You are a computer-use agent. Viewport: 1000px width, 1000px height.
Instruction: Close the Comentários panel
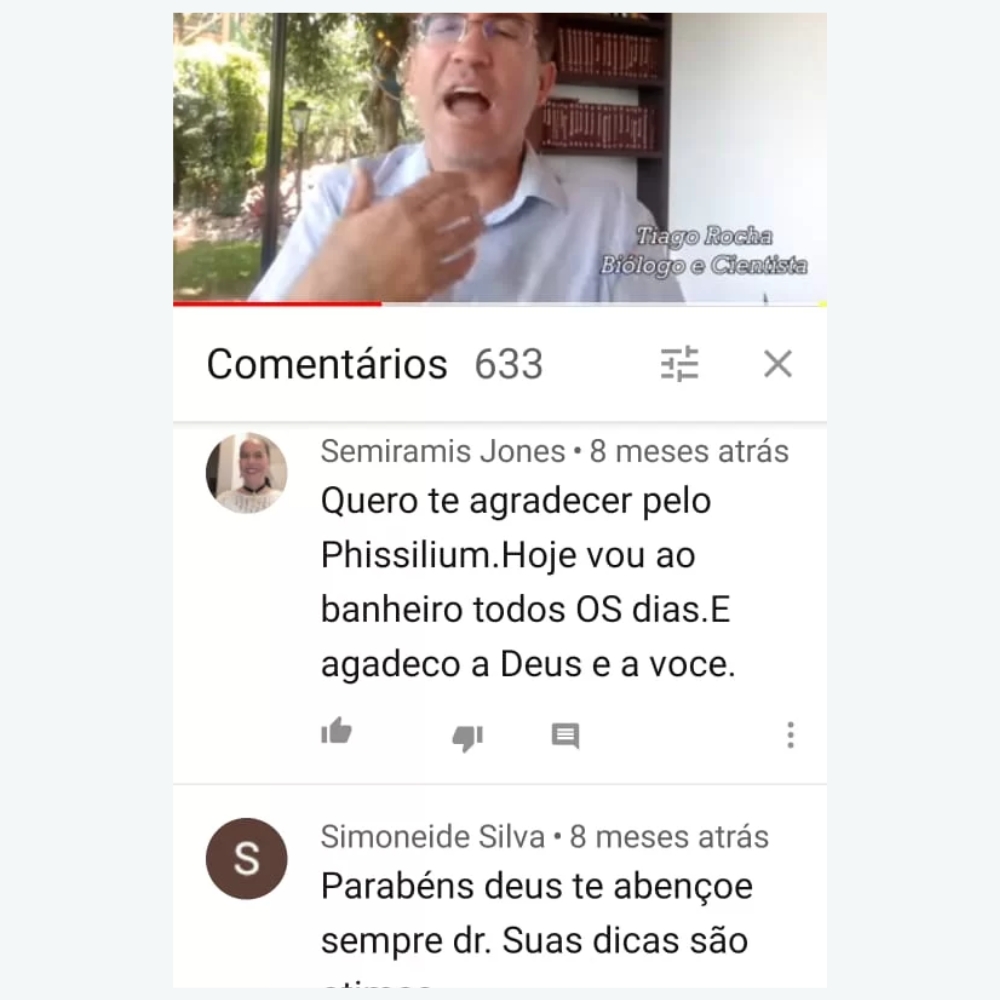coord(778,364)
